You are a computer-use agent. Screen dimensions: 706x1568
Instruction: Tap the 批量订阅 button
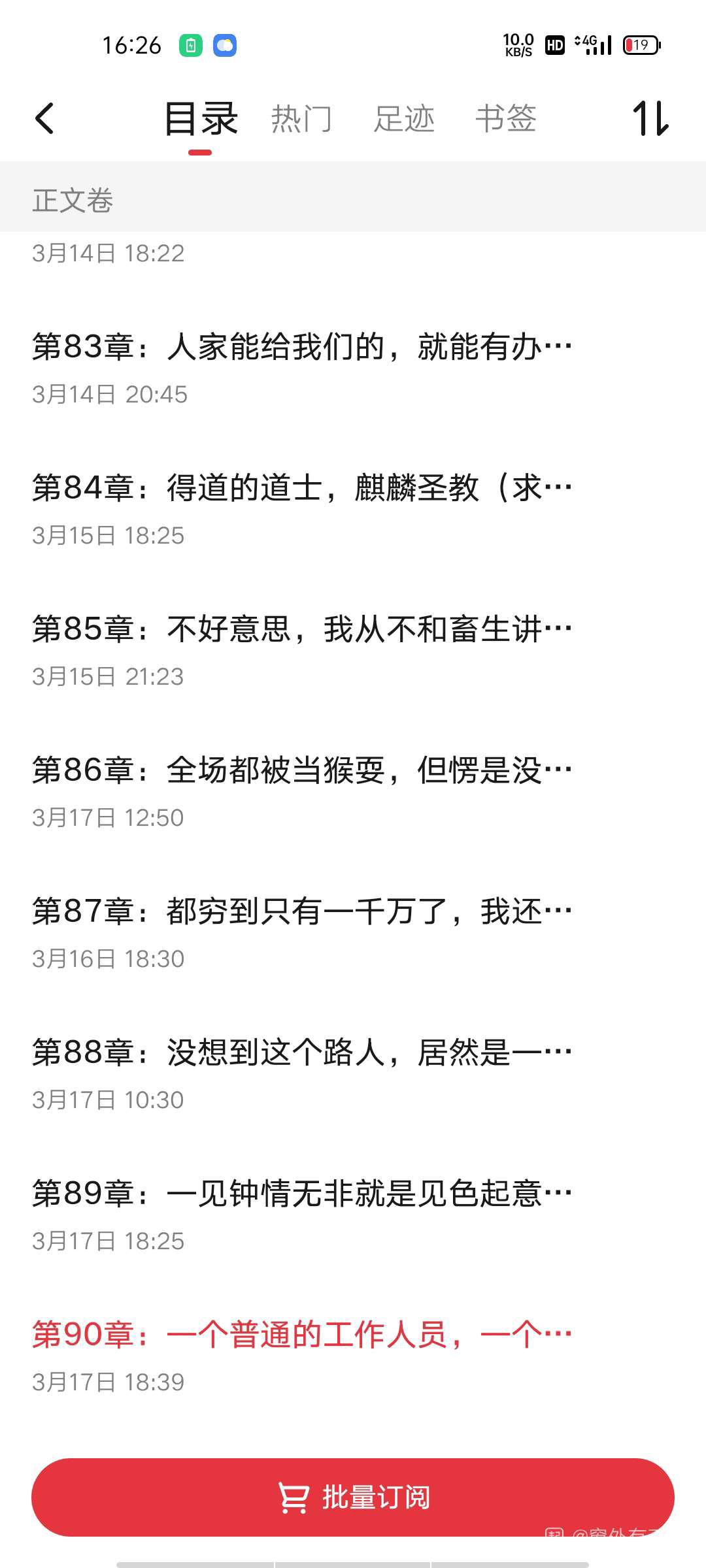coord(353,1497)
